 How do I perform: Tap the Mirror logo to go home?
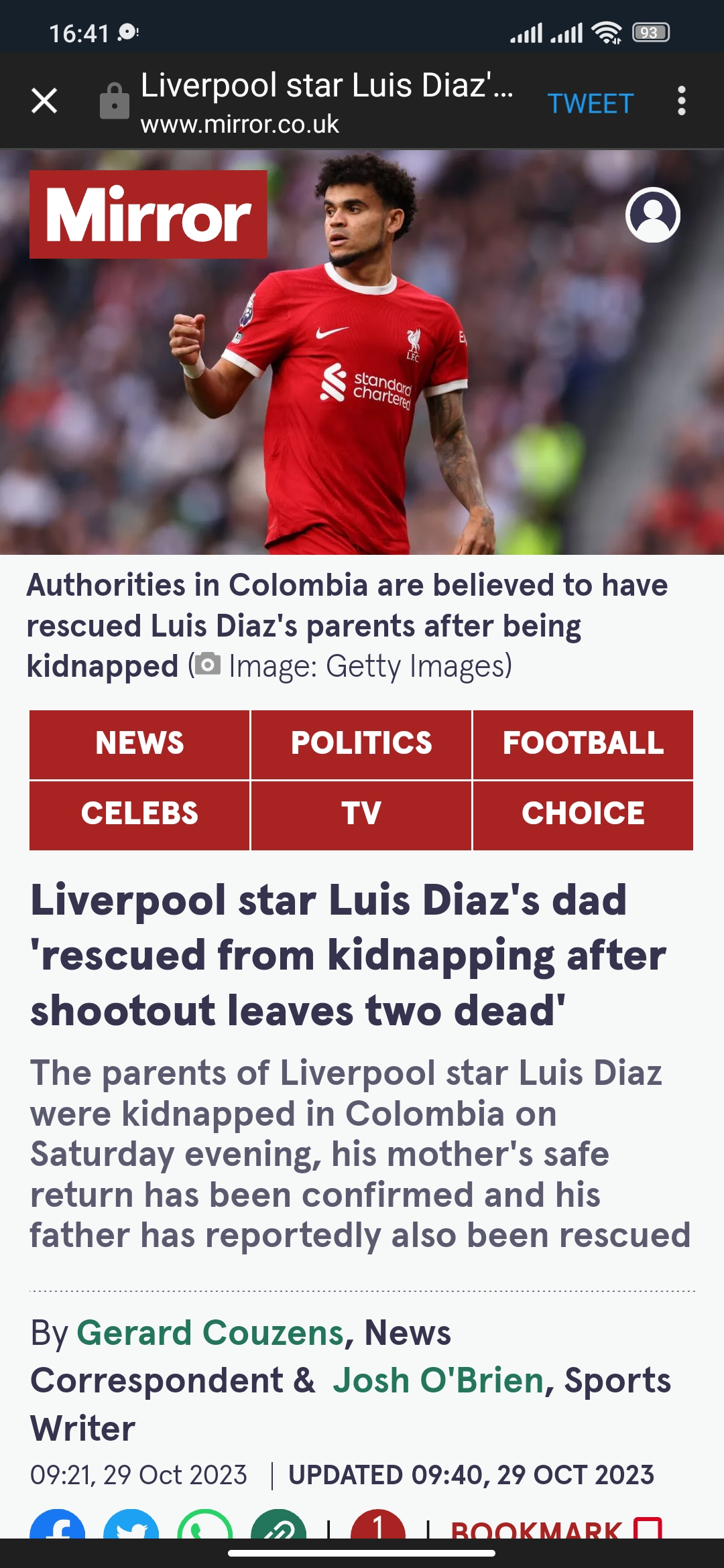tap(148, 214)
